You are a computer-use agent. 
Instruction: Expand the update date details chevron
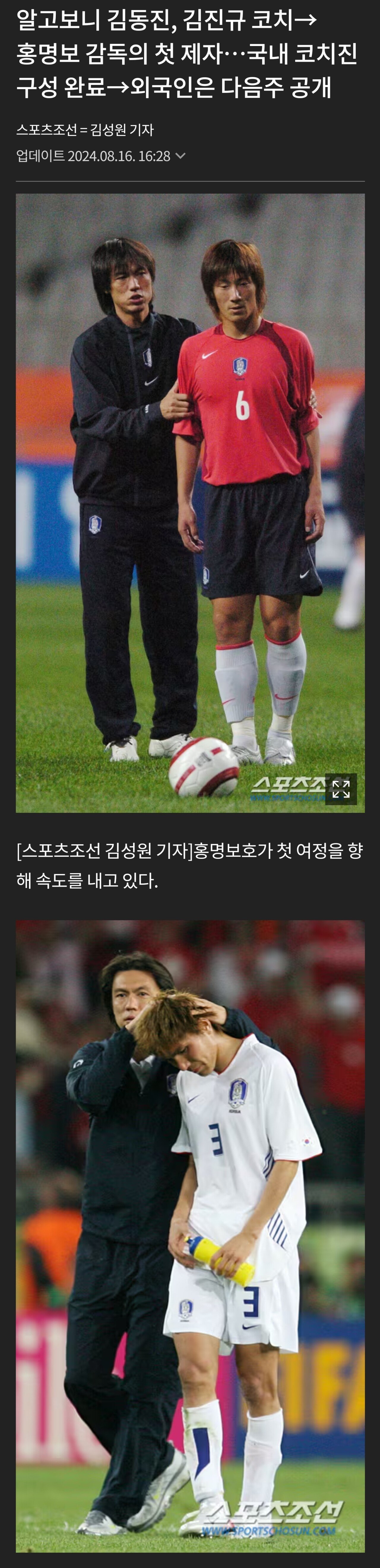(x=180, y=156)
